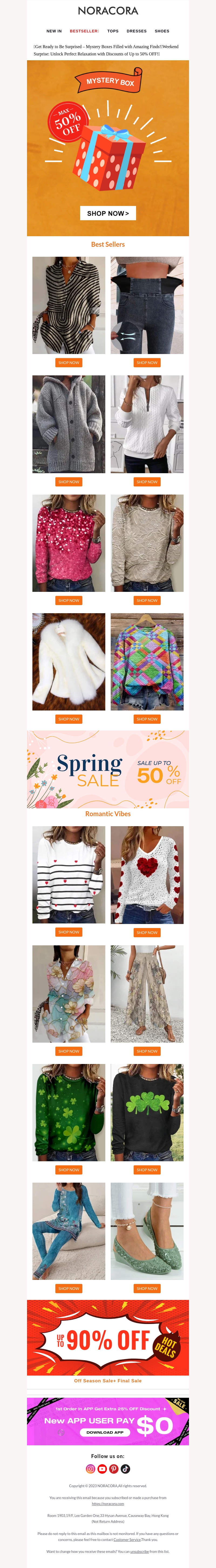Open the BESTSELLER category link
Viewport: 216px width, 1568px height.
tap(84, 31)
